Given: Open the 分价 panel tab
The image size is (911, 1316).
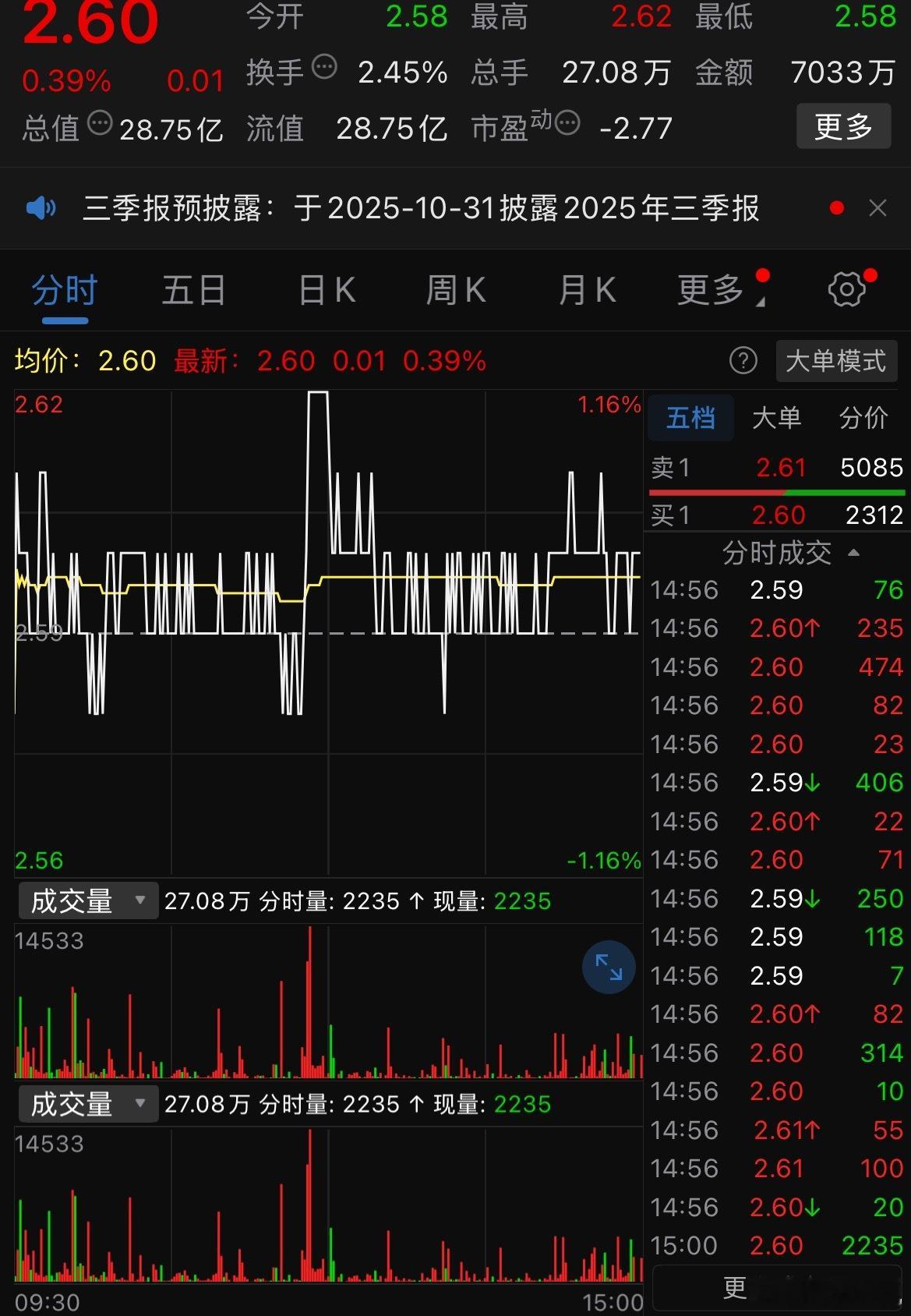Looking at the screenshot, I should [x=863, y=418].
